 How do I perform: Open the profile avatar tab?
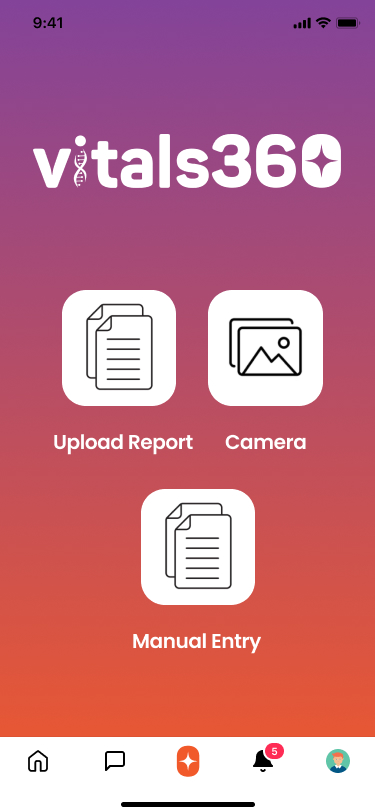click(338, 761)
